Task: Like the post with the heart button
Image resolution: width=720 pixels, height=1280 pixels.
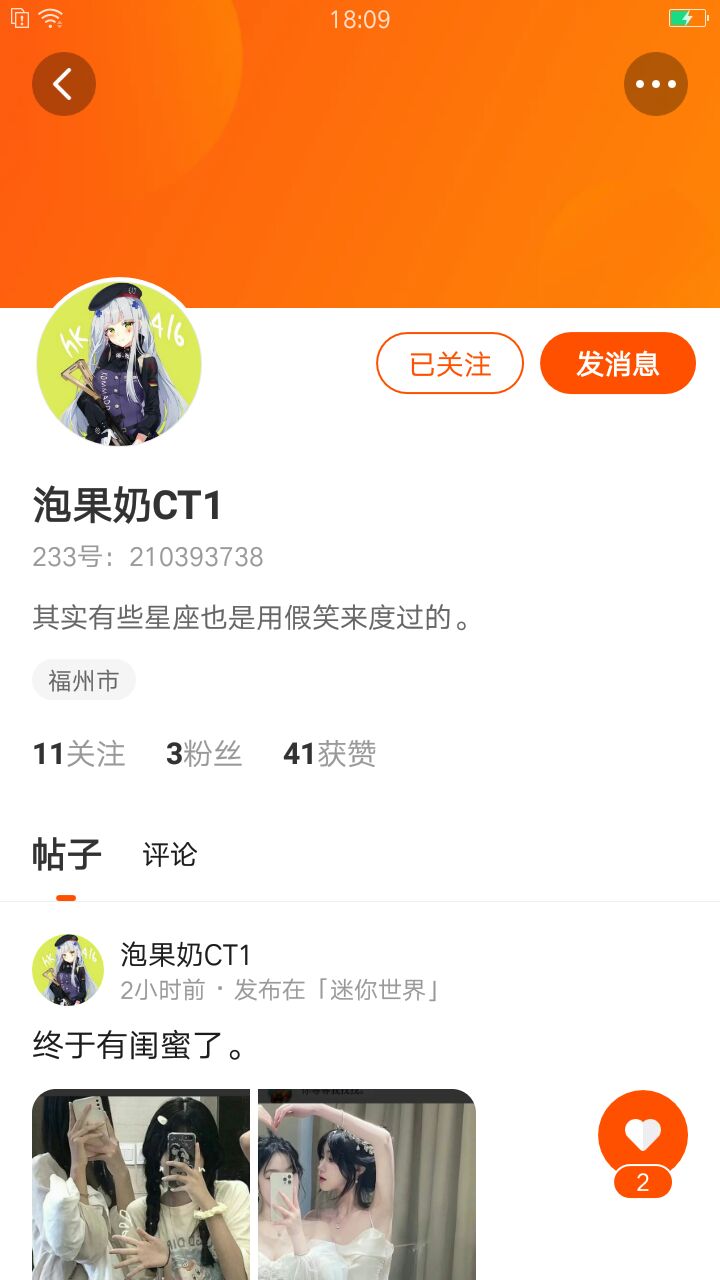Action: (x=642, y=1134)
